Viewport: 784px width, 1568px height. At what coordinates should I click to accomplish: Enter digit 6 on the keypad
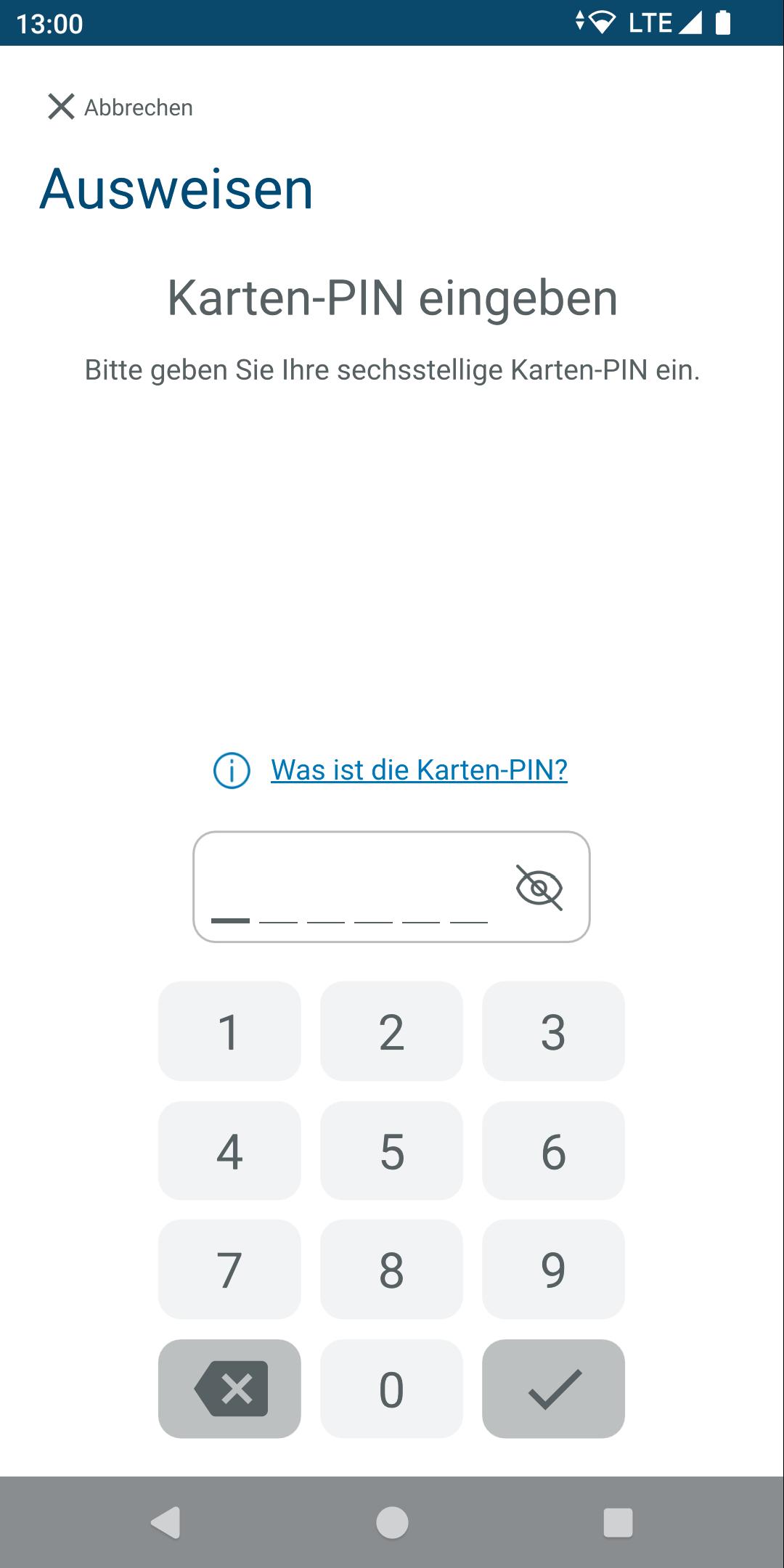(x=553, y=1151)
